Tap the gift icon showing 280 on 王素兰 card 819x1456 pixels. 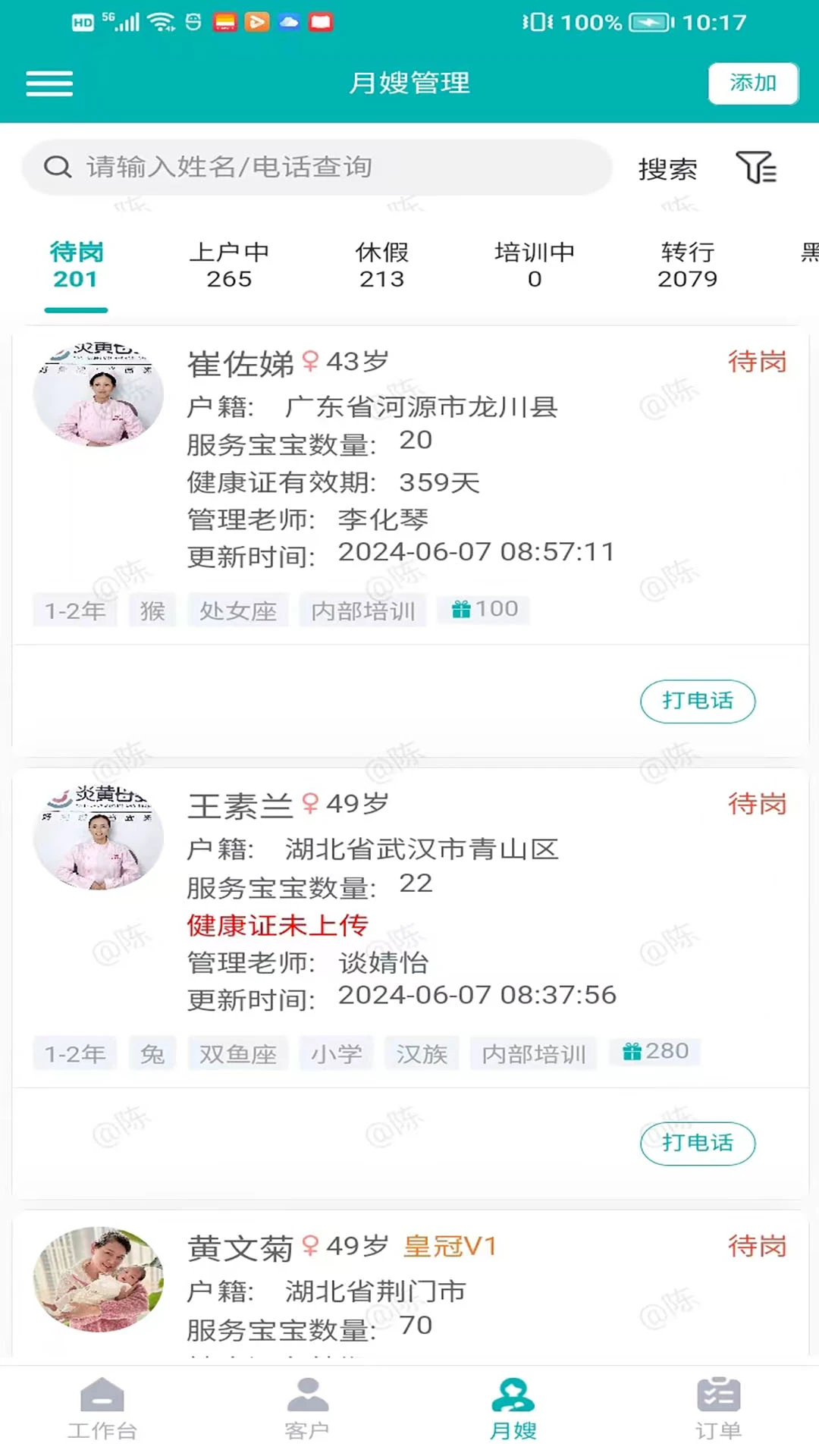point(654,1052)
